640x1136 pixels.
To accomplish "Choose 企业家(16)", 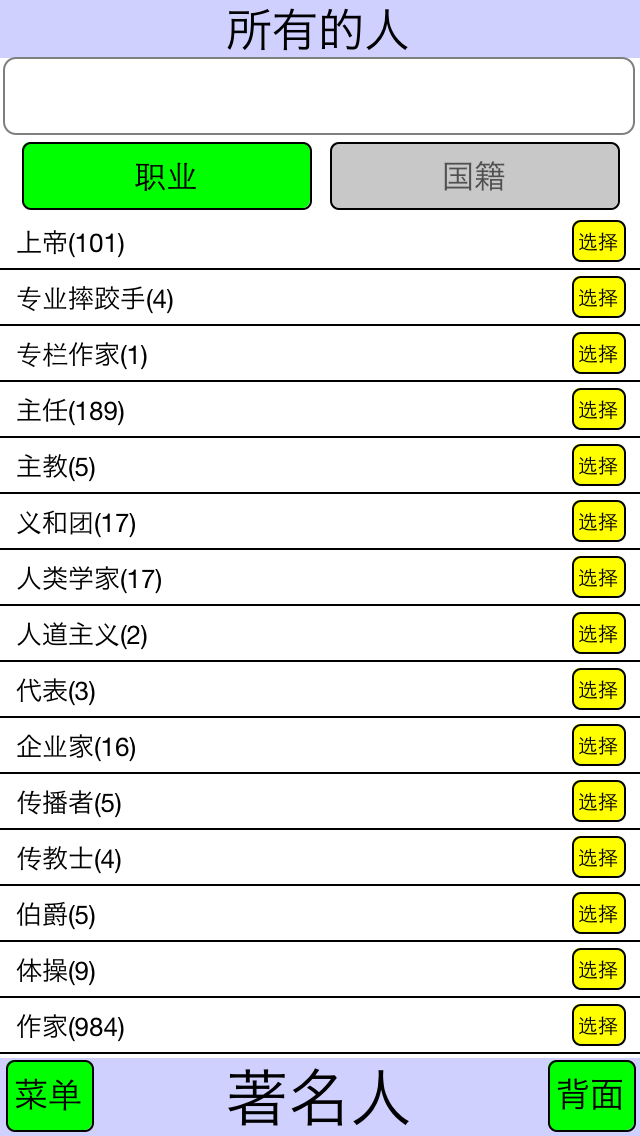I will (599, 746).
